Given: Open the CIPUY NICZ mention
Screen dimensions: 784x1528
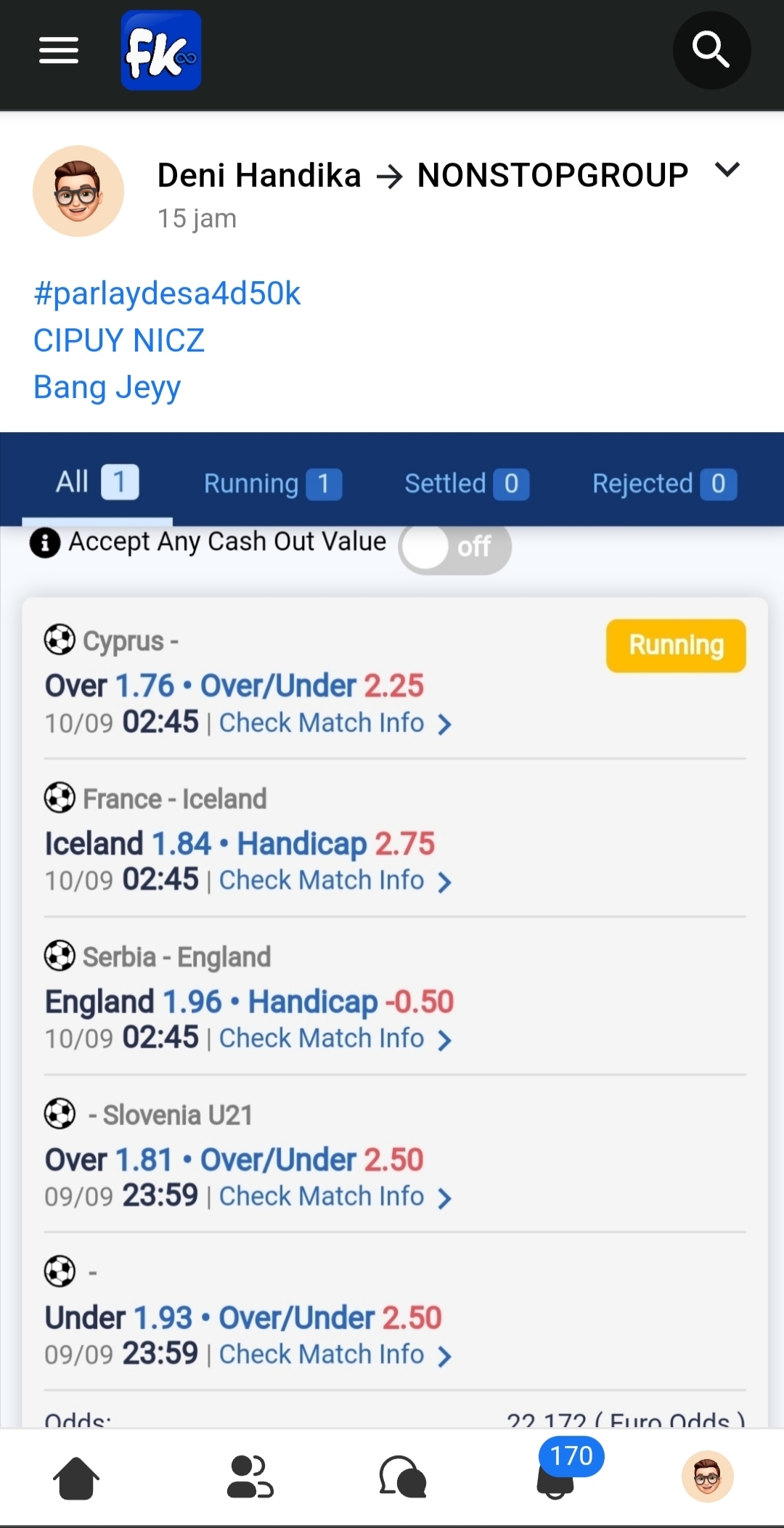Looking at the screenshot, I should coord(119,340).
